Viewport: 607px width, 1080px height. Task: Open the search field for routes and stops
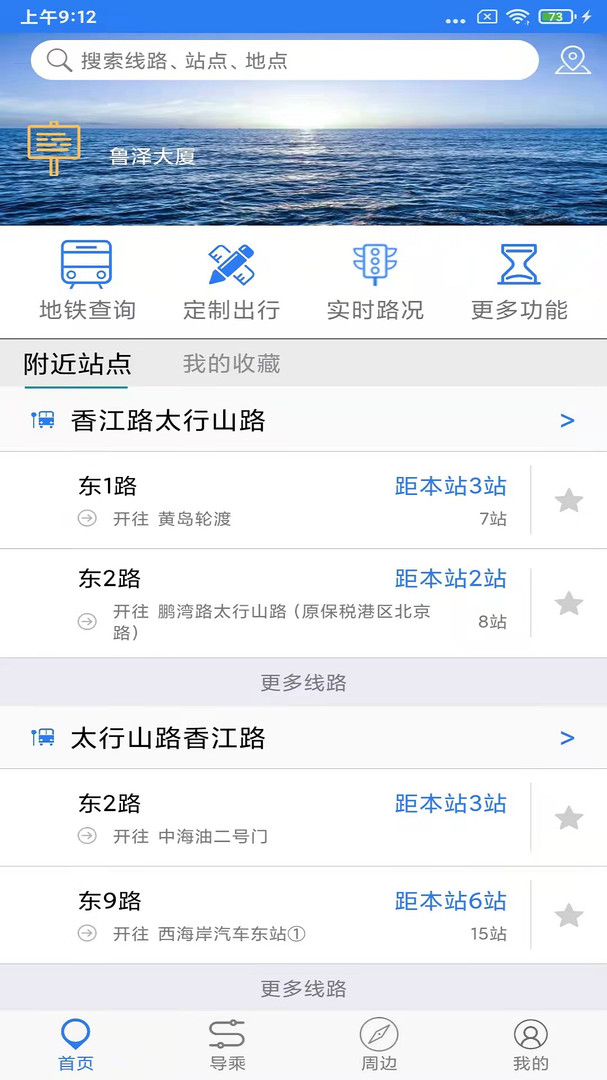coord(285,60)
